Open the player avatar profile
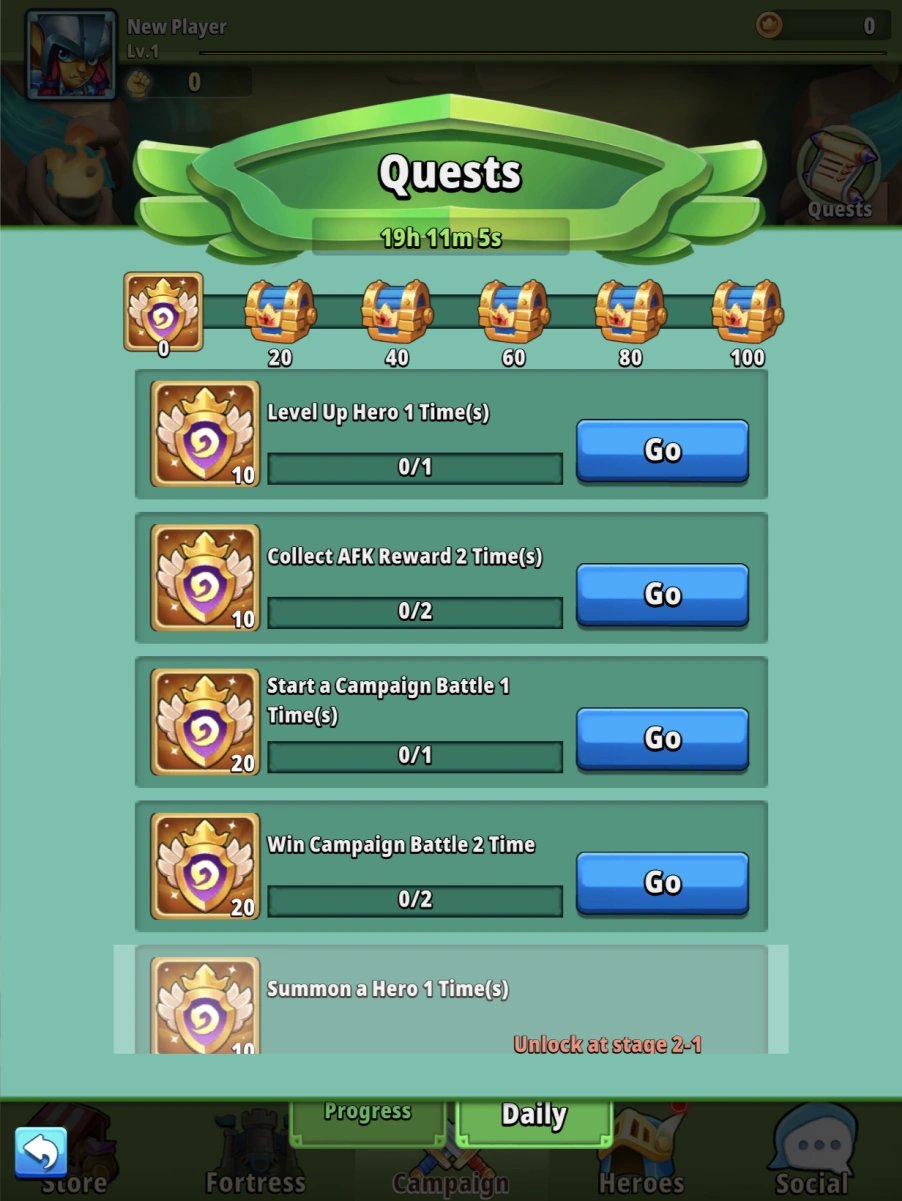 [71, 55]
